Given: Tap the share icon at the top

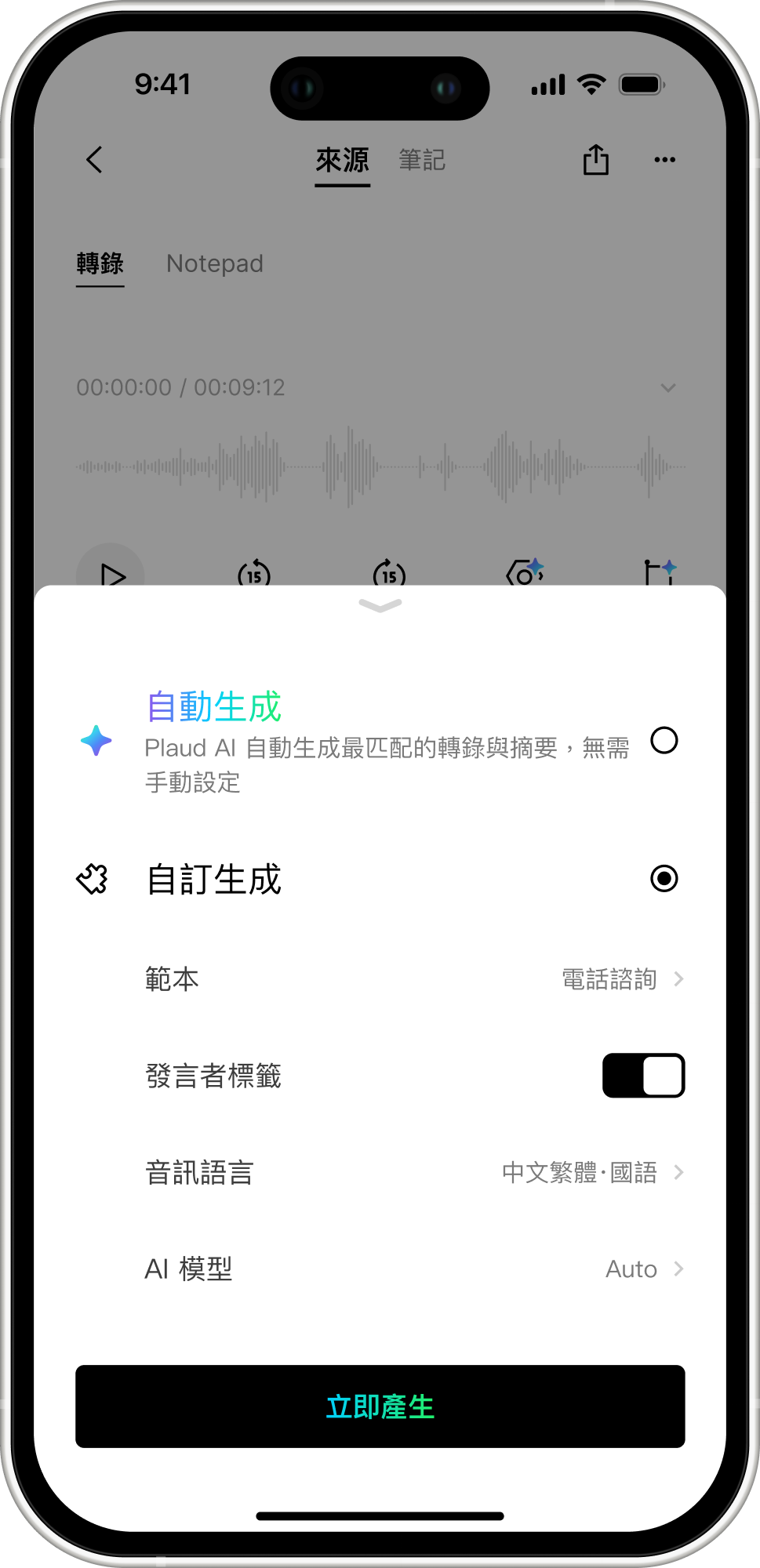Looking at the screenshot, I should 596,159.
